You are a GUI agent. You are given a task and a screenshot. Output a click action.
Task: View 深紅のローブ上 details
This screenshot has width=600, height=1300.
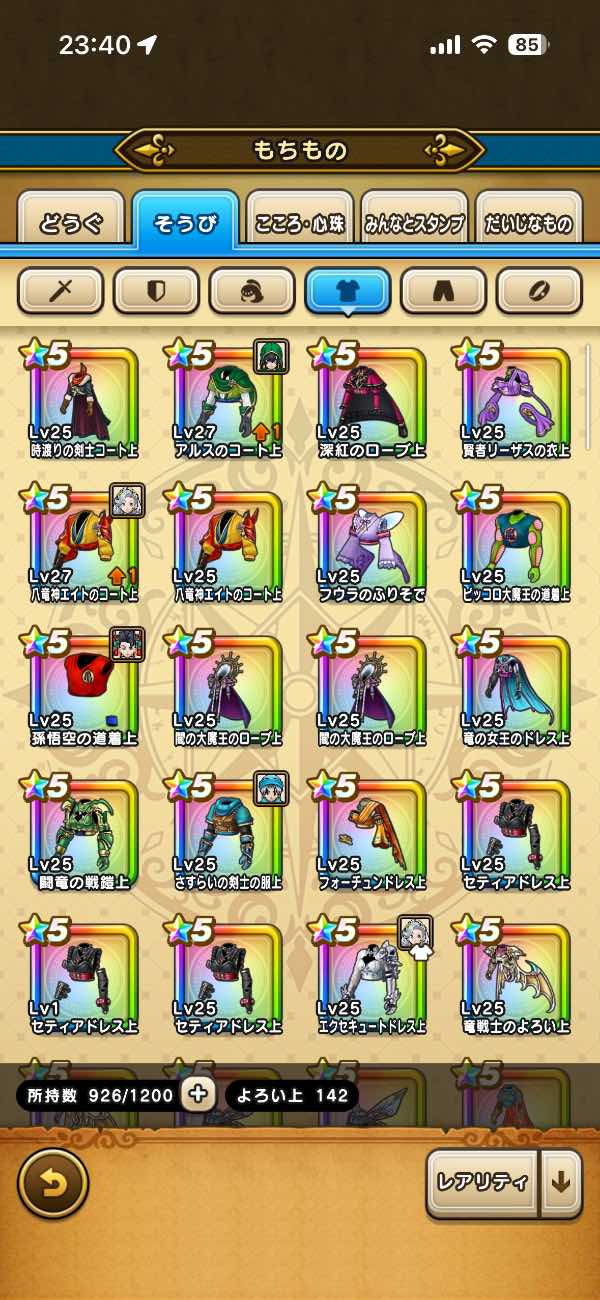[372, 402]
